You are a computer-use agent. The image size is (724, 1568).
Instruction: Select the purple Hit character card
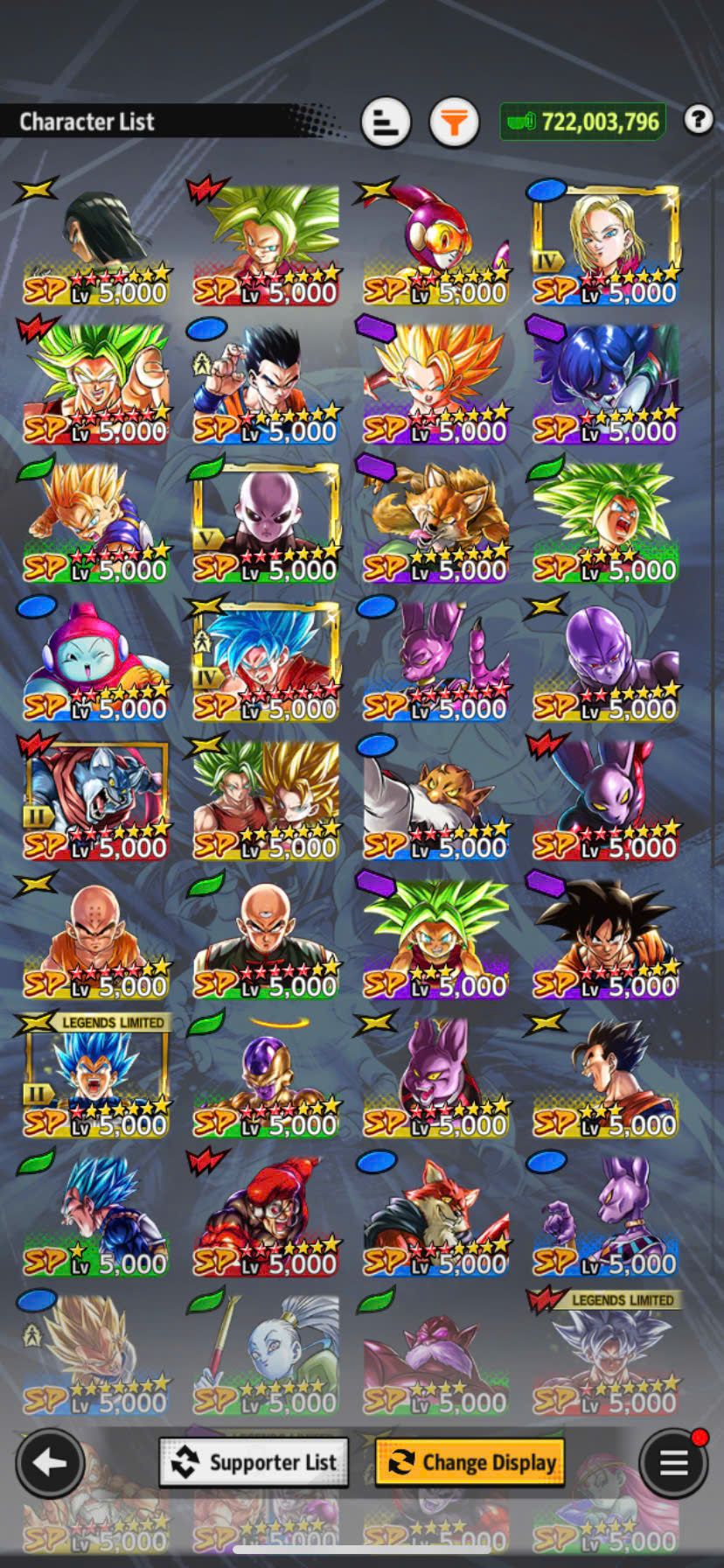click(605, 660)
